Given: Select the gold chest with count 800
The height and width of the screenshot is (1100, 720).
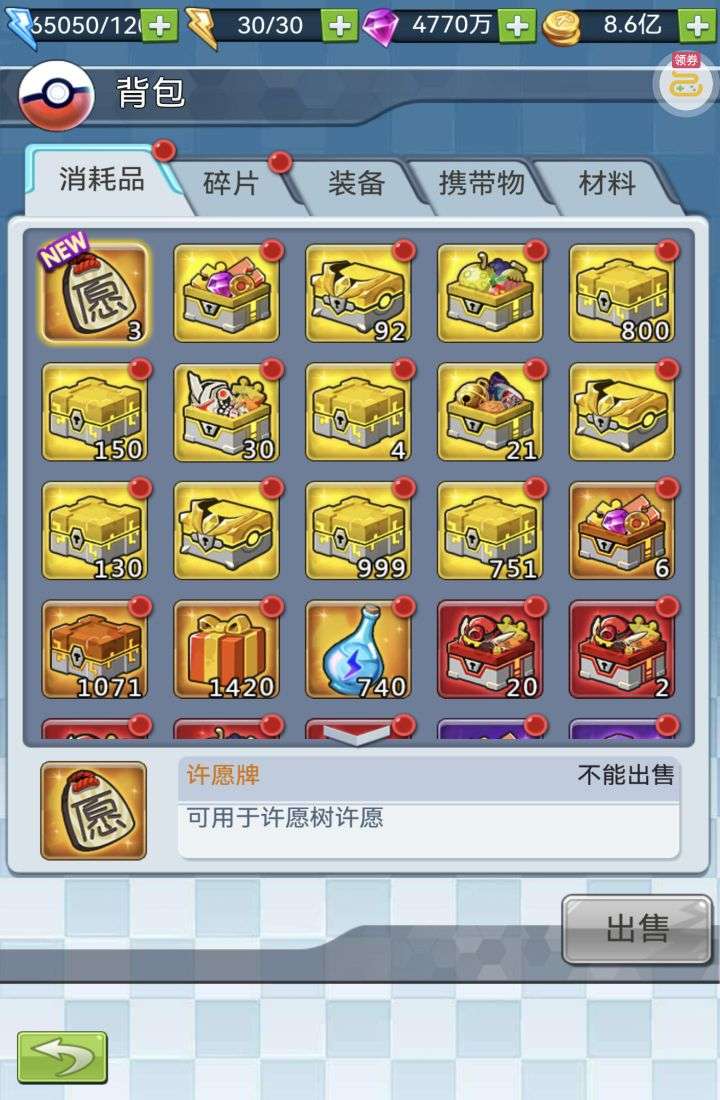Looking at the screenshot, I should 622,294.
